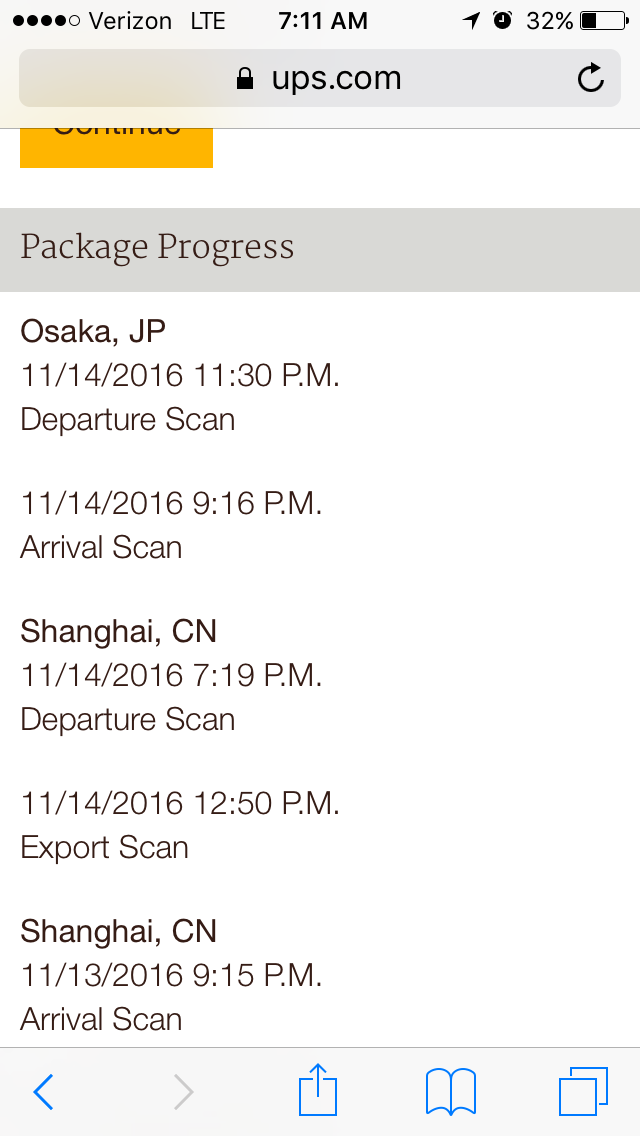Go back to the previous page

point(43,1091)
